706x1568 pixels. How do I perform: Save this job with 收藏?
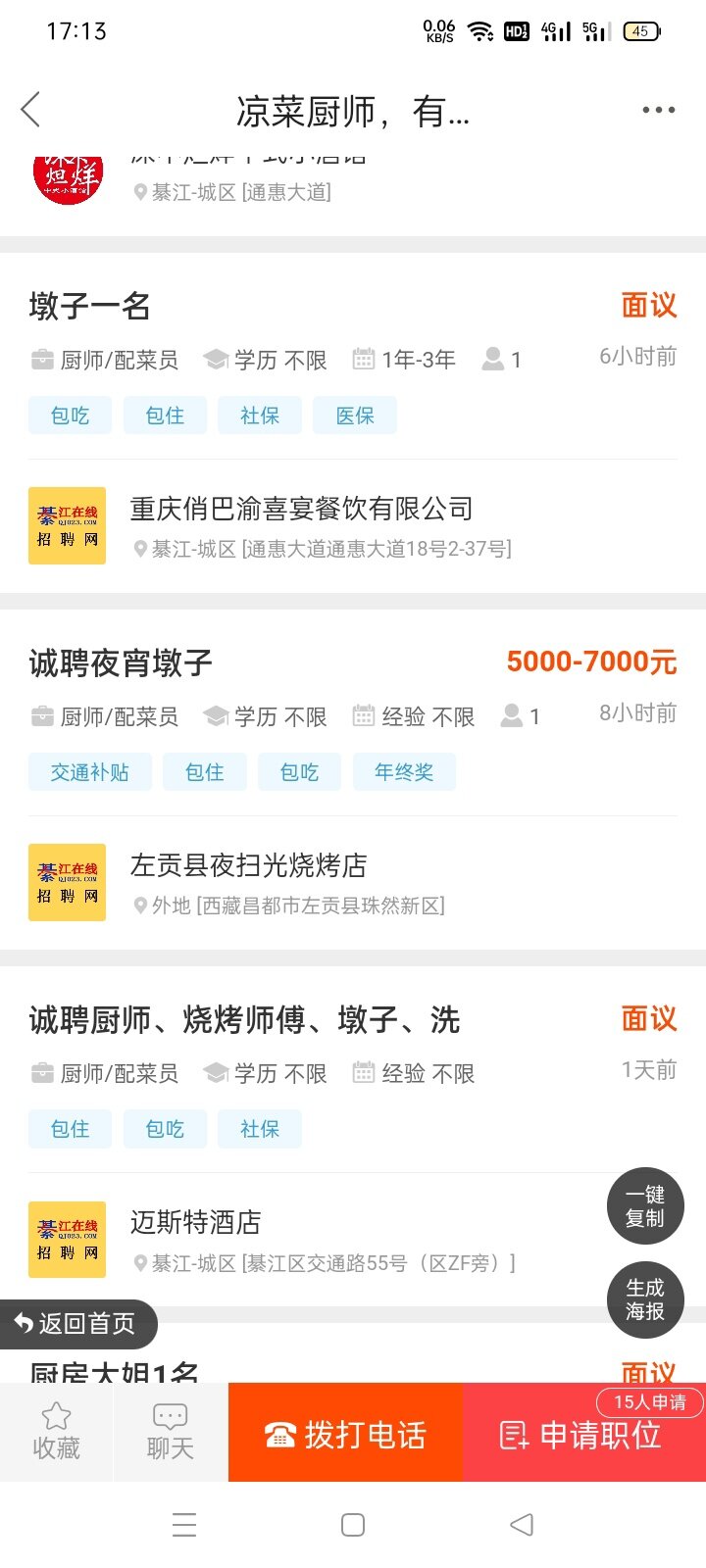pos(57,1432)
